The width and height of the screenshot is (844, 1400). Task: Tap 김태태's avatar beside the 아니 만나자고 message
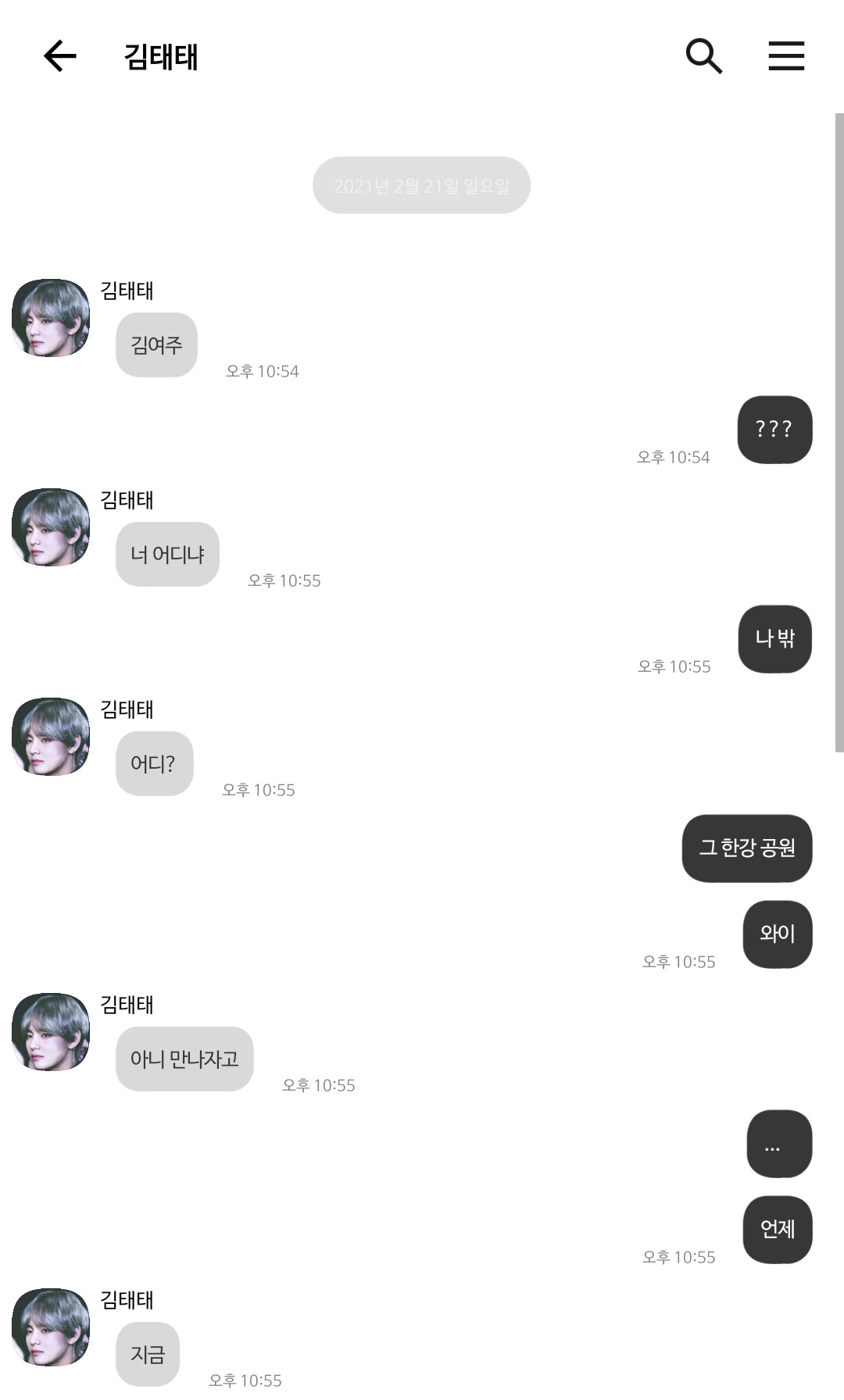(51, 1032)
